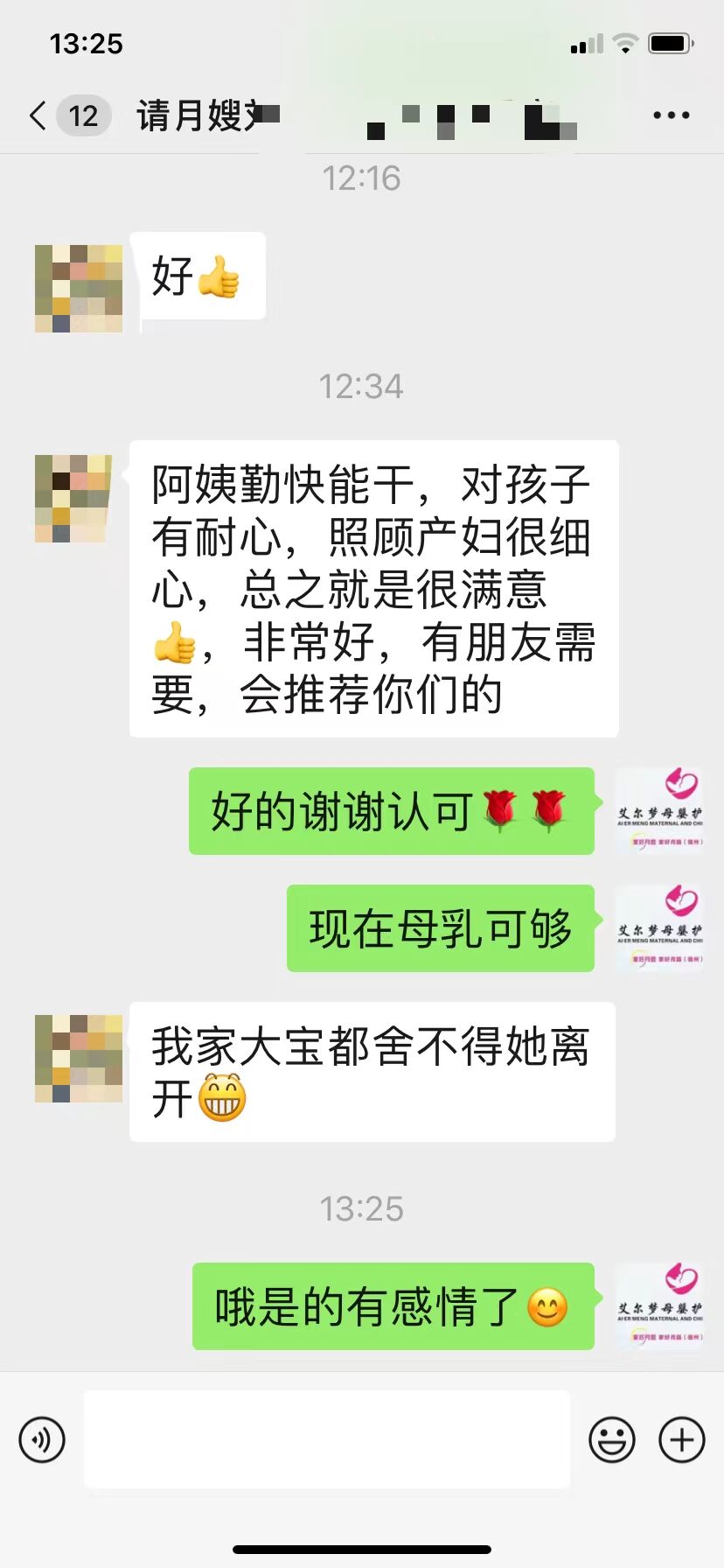Image resolution: width=724 pixels, height=1568 pixels.
Task: Open sender avatar beside 哦是的有感情了 message
Action: pos(660,1305)
